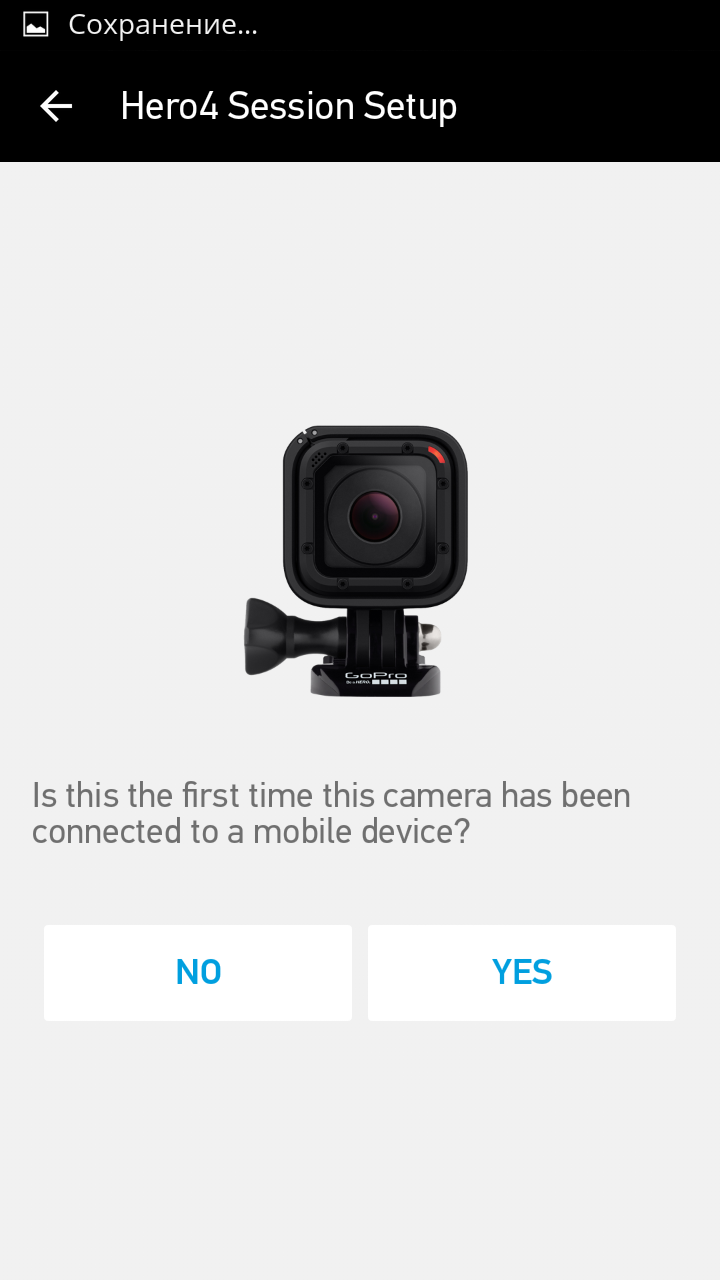720x1280 pixels.
Task: Answer NO to first-time connection question
Action: [198, 972]
